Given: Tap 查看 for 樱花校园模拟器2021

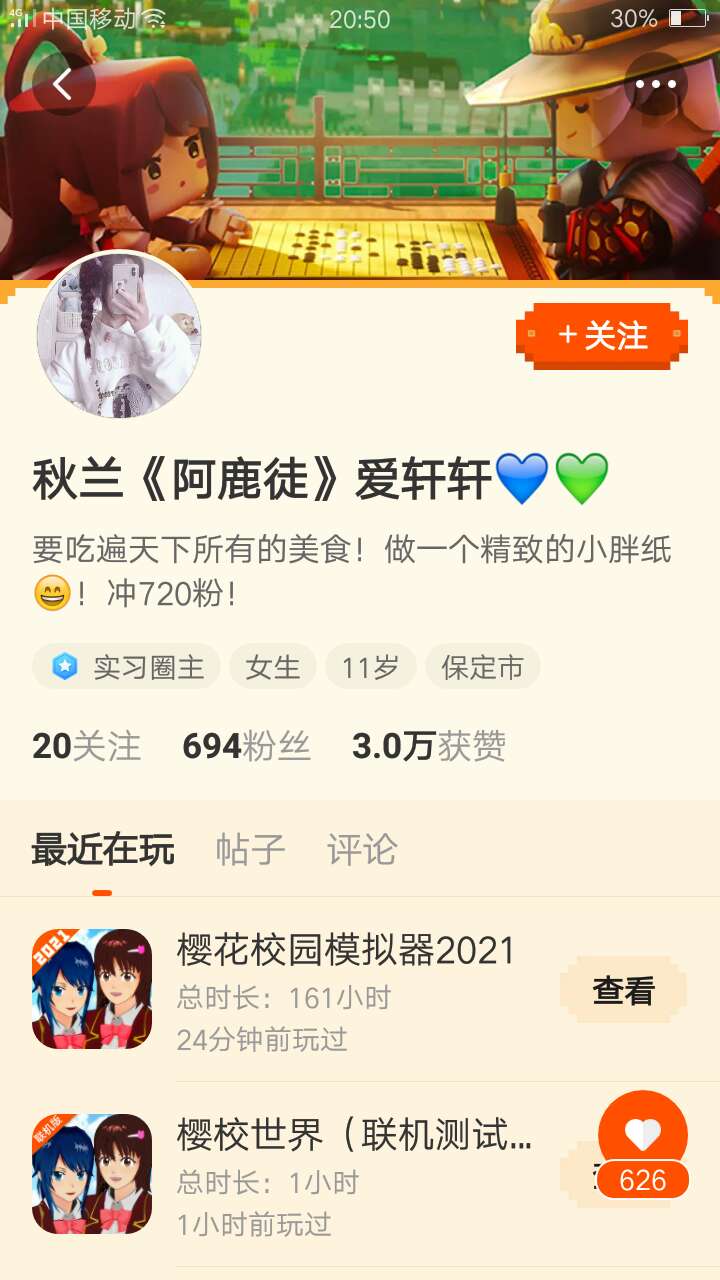Looking at the screenshot, I should coord(623,990).
